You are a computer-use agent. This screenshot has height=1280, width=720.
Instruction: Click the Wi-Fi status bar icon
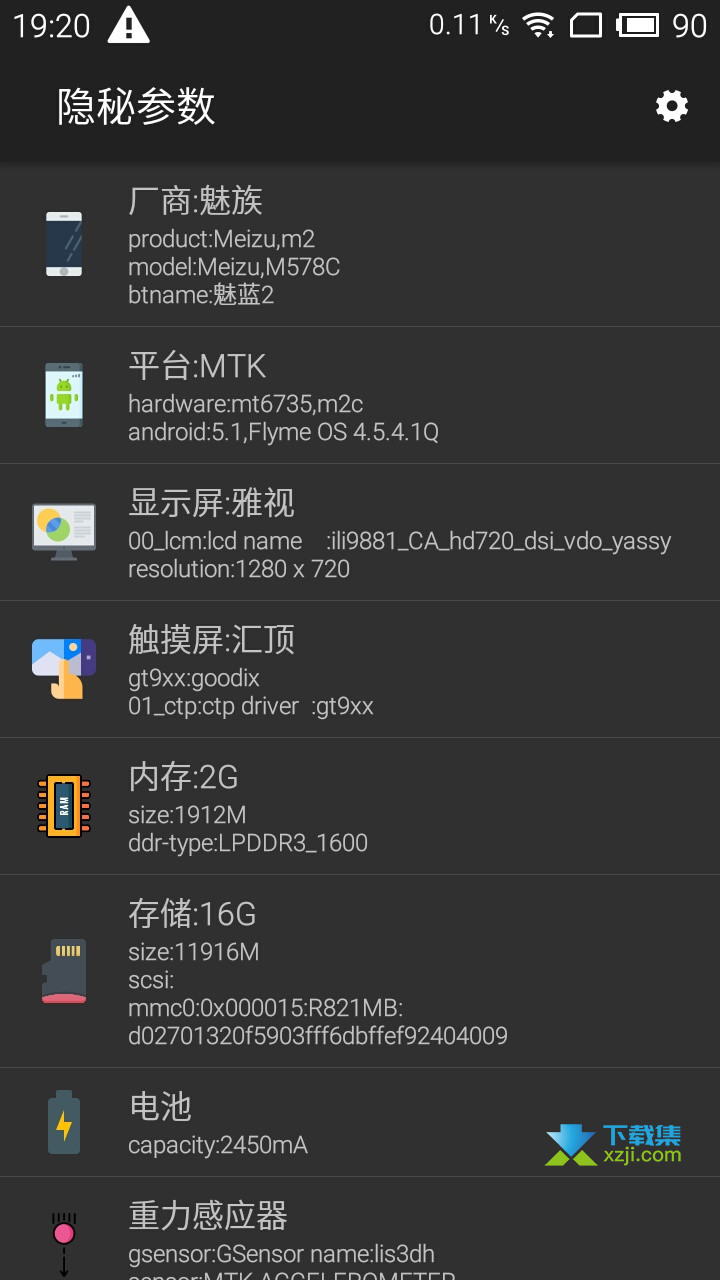click(x=541, y=23)
